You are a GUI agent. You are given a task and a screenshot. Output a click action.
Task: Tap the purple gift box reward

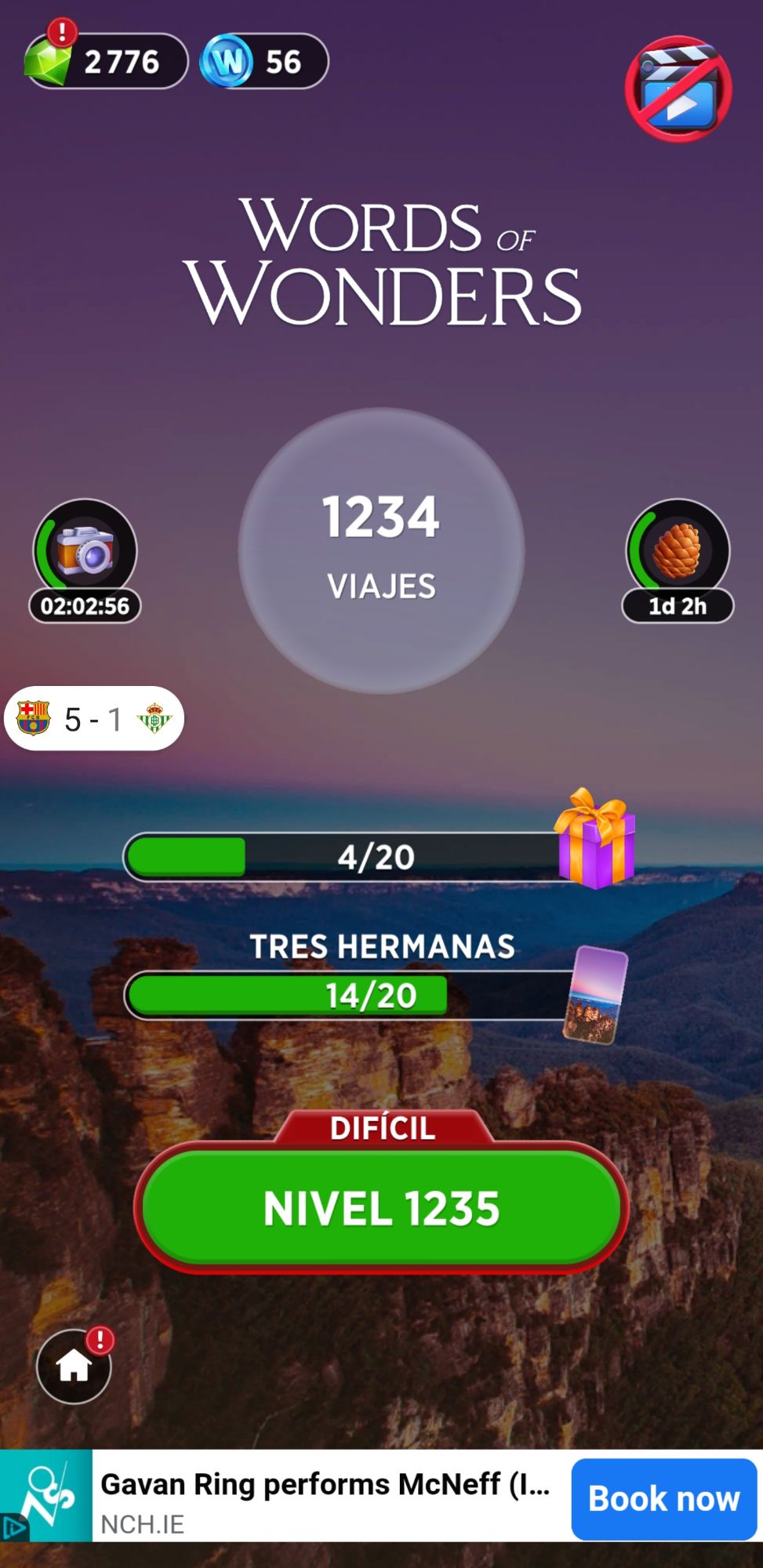595,840
